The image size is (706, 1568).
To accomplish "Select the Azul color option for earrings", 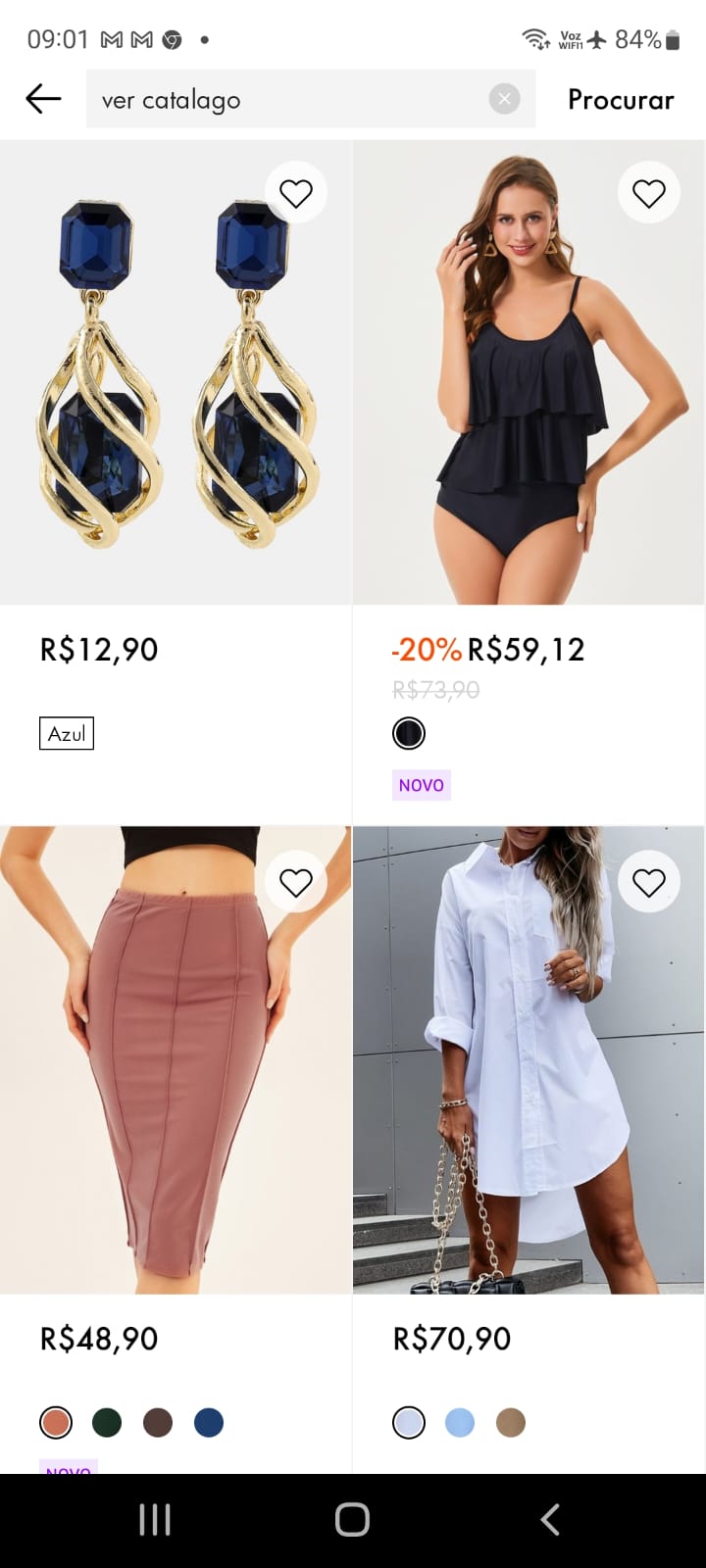I will [x=67, y=734].
